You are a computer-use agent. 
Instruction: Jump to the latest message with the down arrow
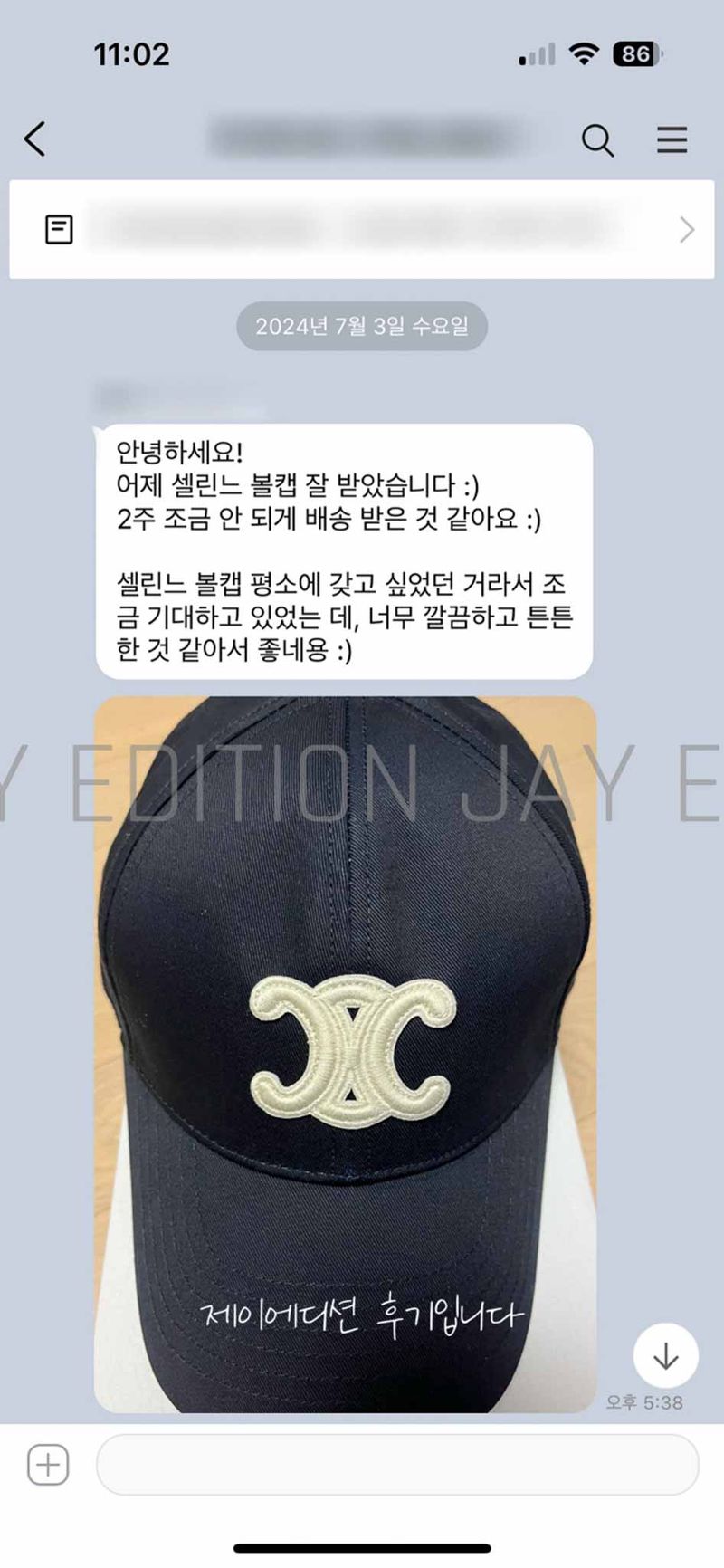click(665, 1355)
